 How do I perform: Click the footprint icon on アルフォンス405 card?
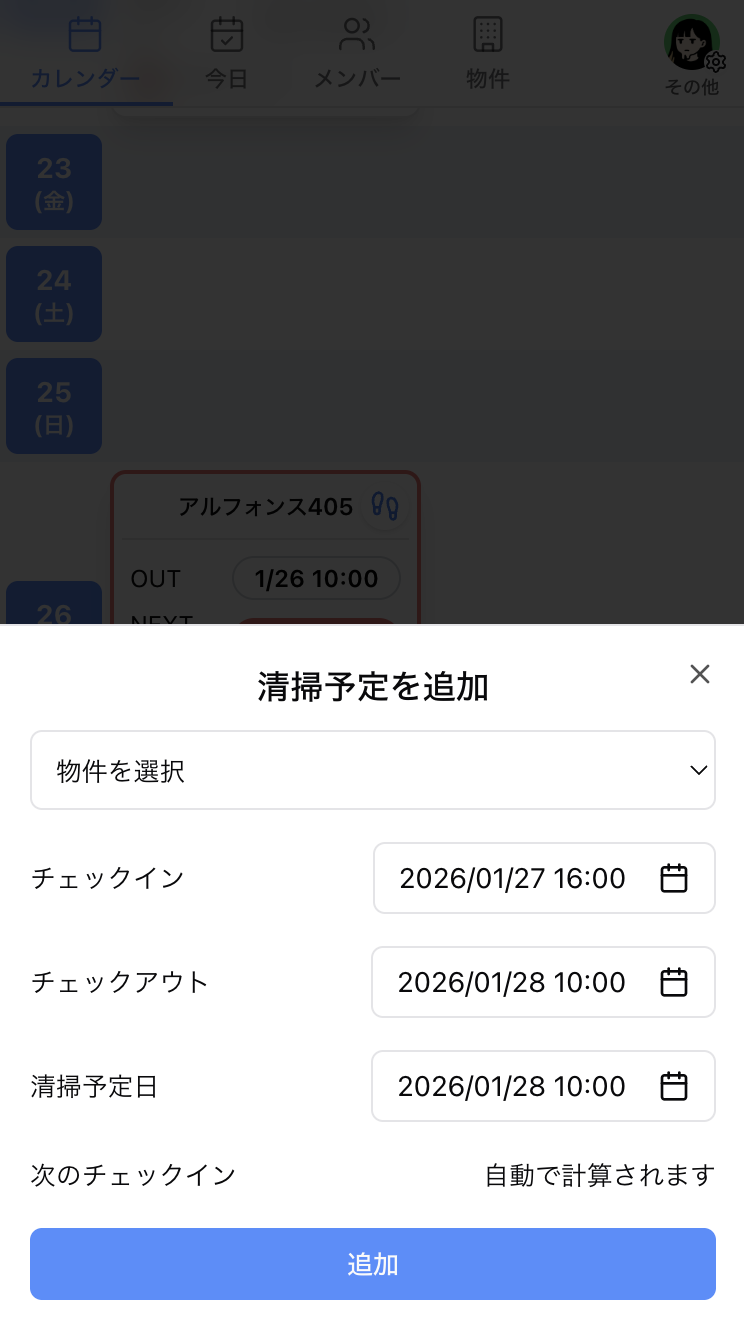point(384,507)
